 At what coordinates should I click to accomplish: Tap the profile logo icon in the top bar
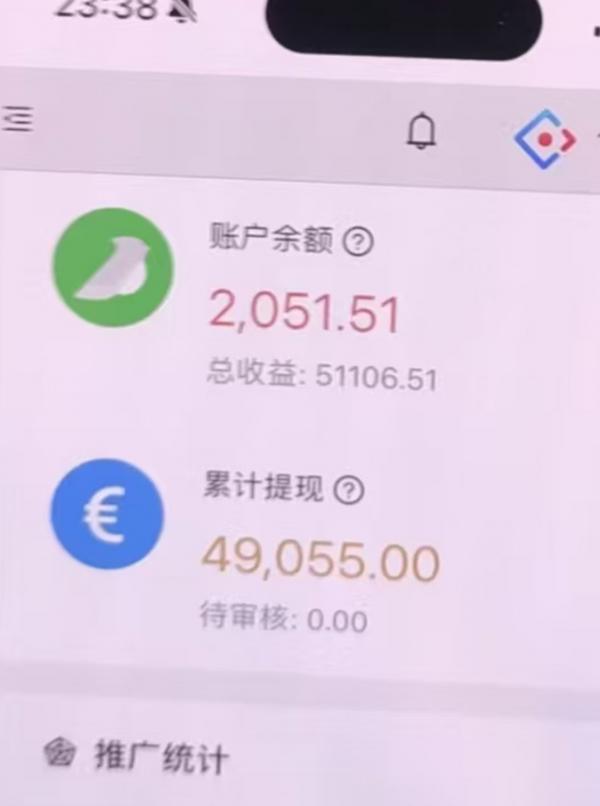coord(545,141)
